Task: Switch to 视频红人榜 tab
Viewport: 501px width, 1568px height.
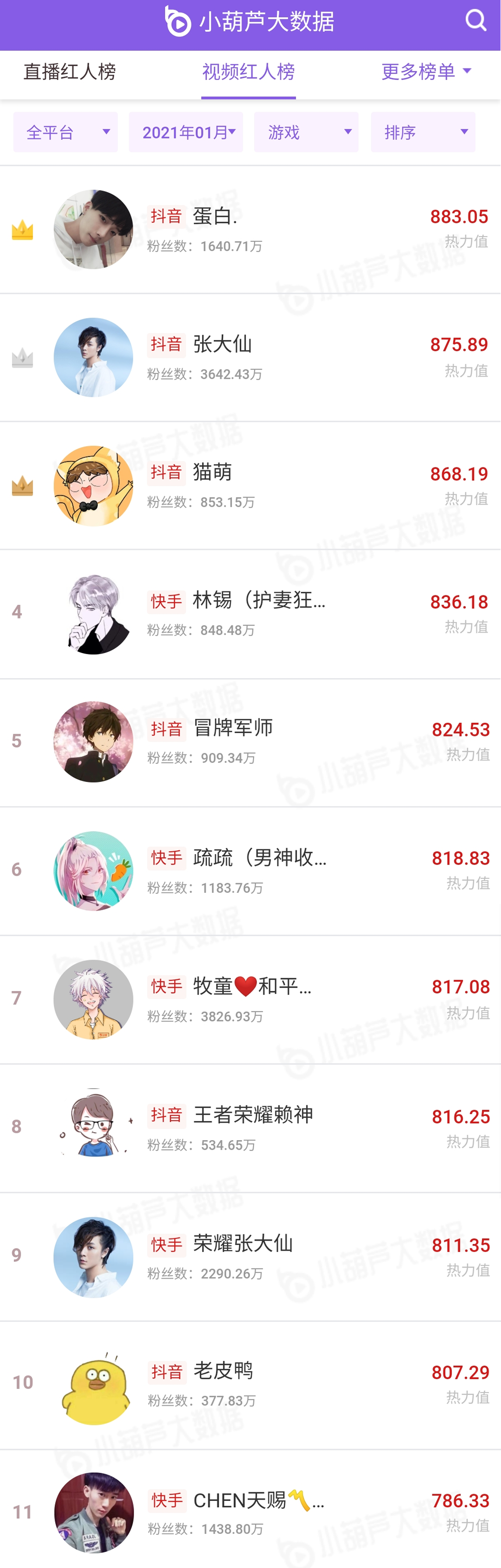Action: (248, 72)
